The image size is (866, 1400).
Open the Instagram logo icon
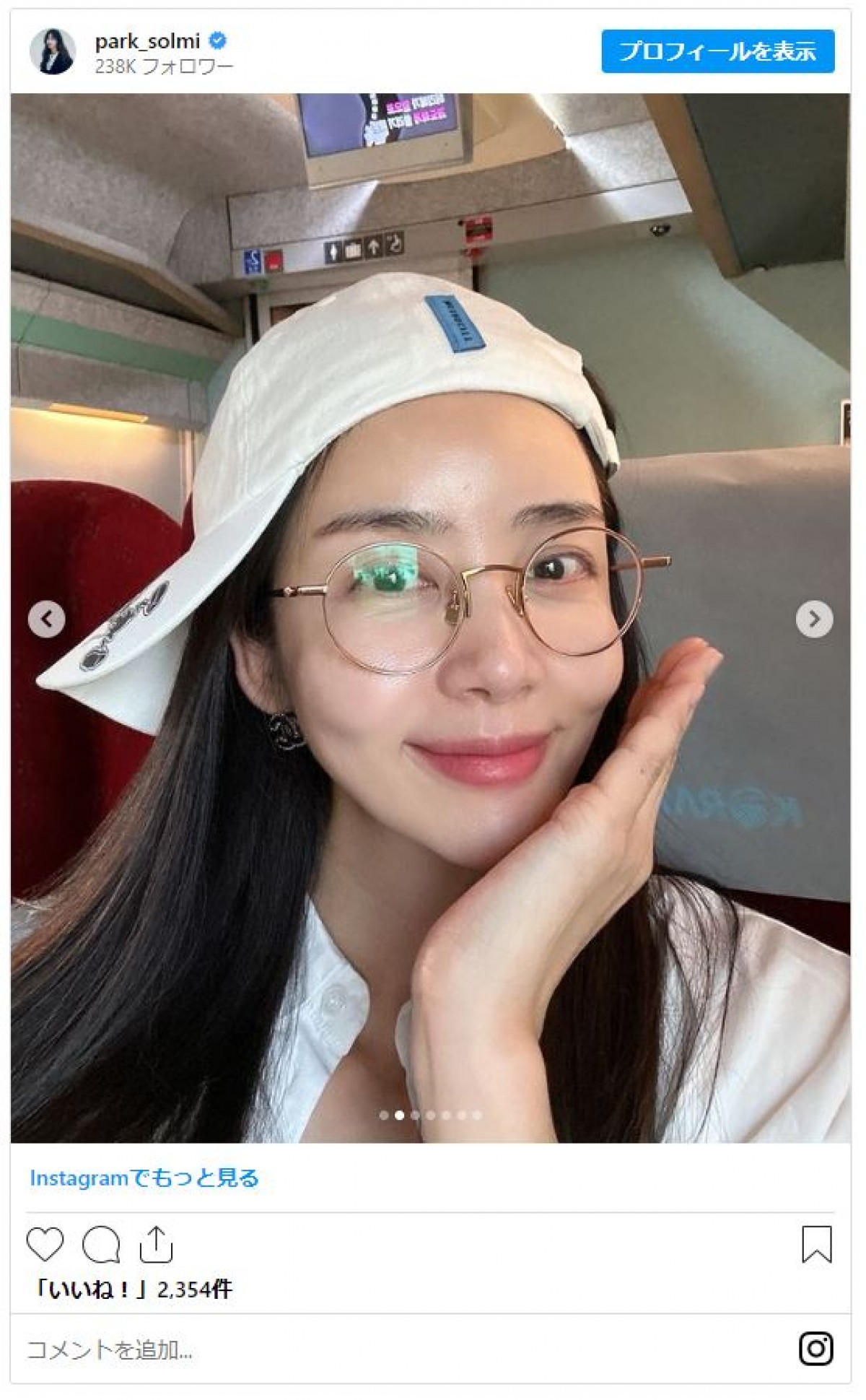click(x=816, y=1349)
